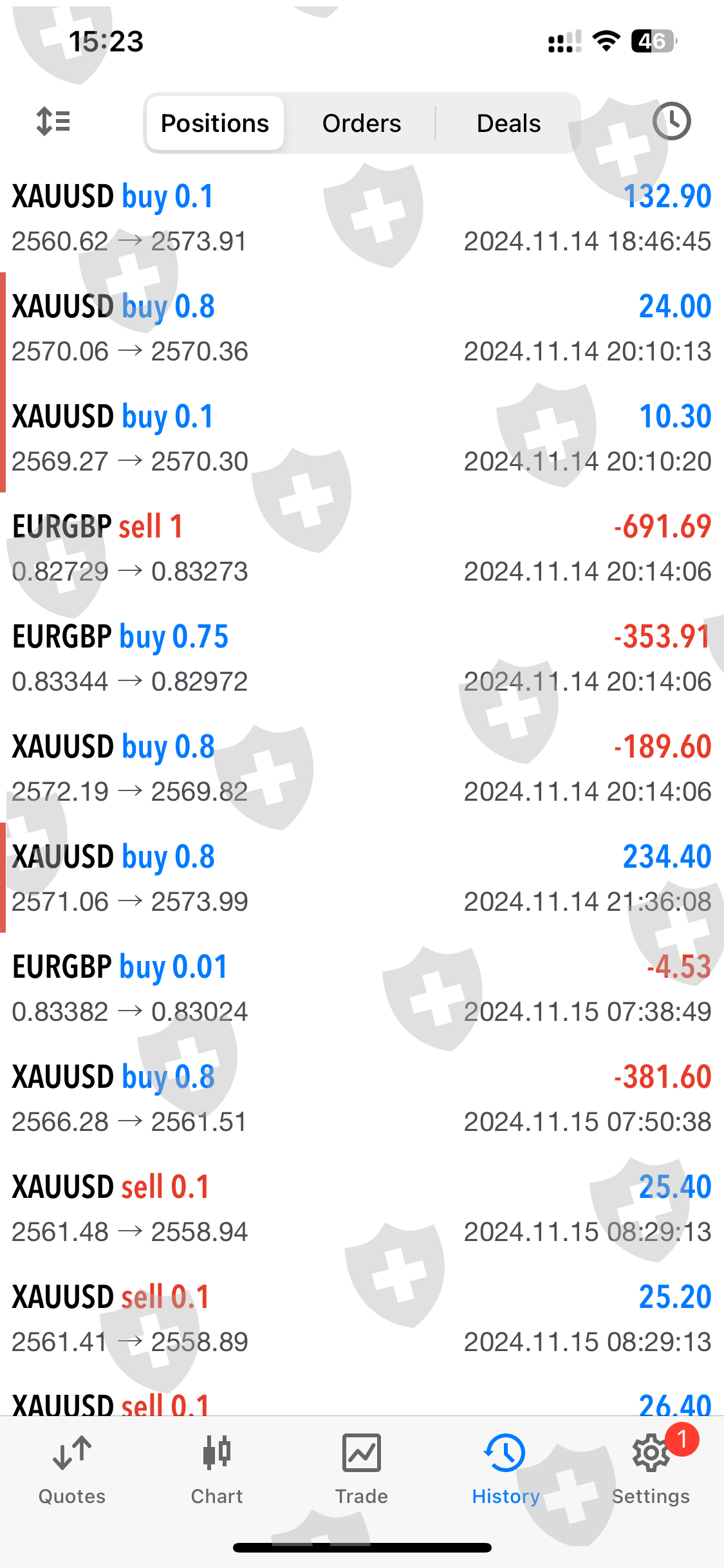Screen dimensions: 724x1568
Task: Open XAUUSD sell 0.1 position with 25.20 profit
Action: coord(362,1319)
